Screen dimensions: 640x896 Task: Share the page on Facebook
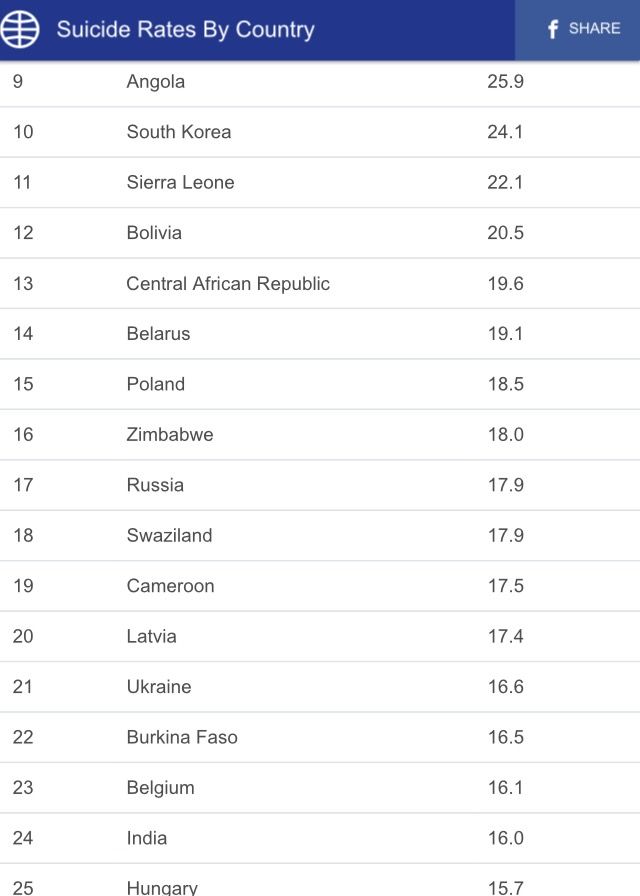pyautogui.click(x=582, y=29)
